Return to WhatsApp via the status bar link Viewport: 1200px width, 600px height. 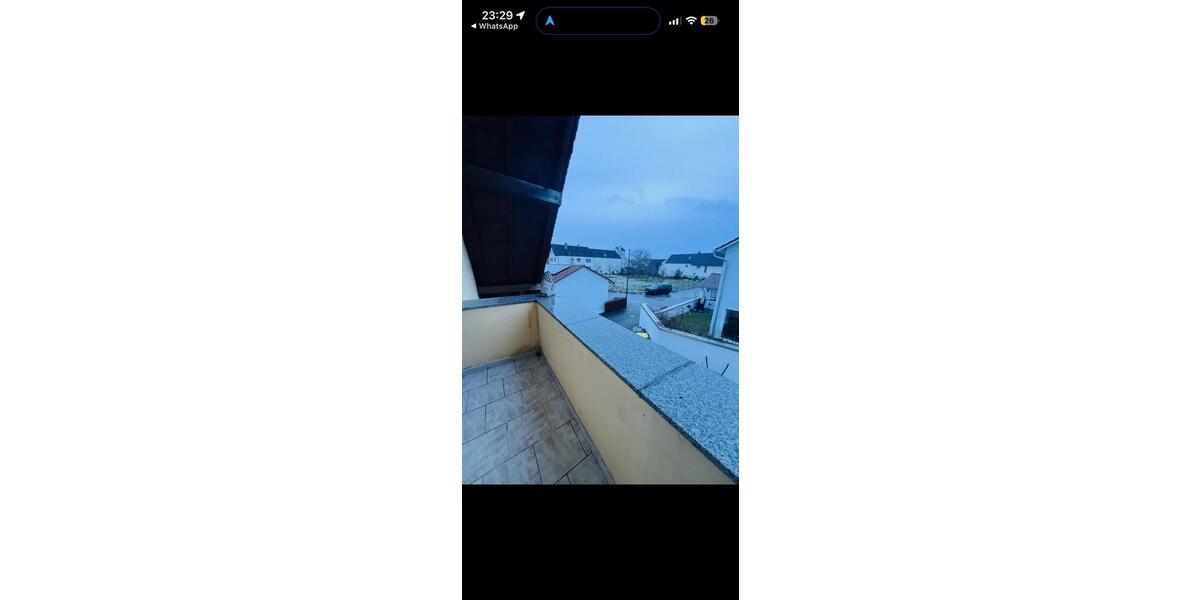495,27
